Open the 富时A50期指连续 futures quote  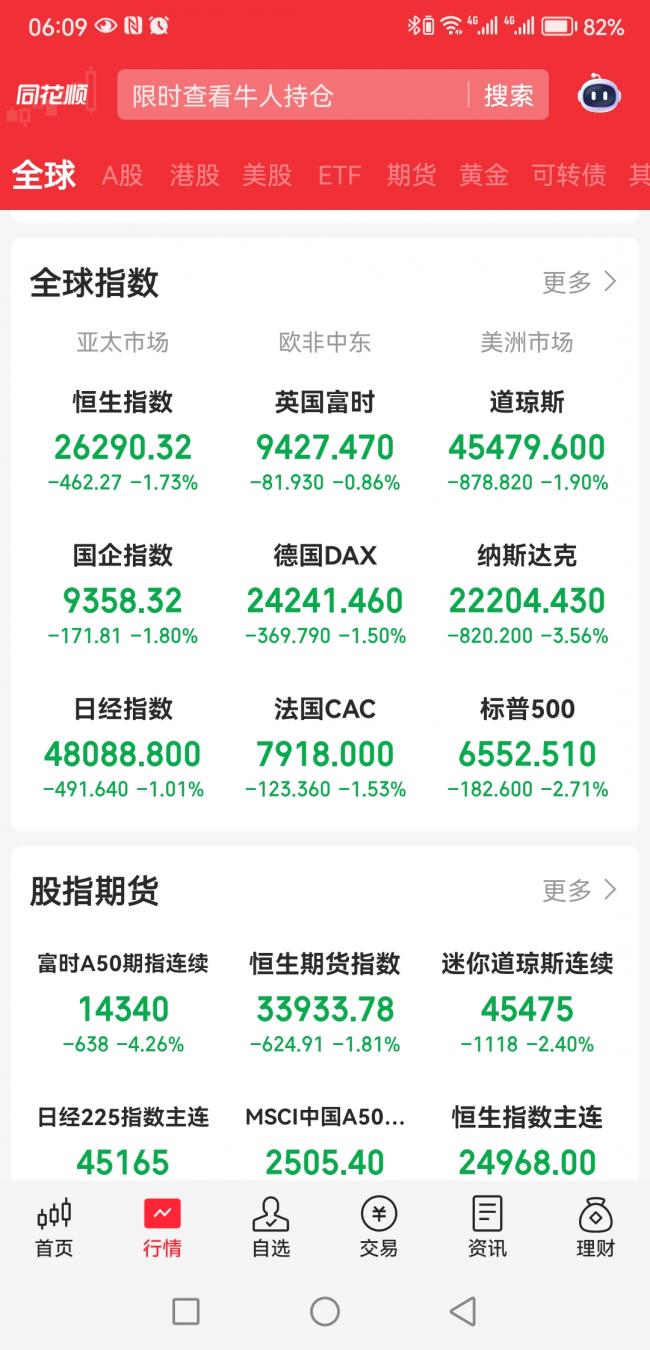click(x=123, y=1002)
